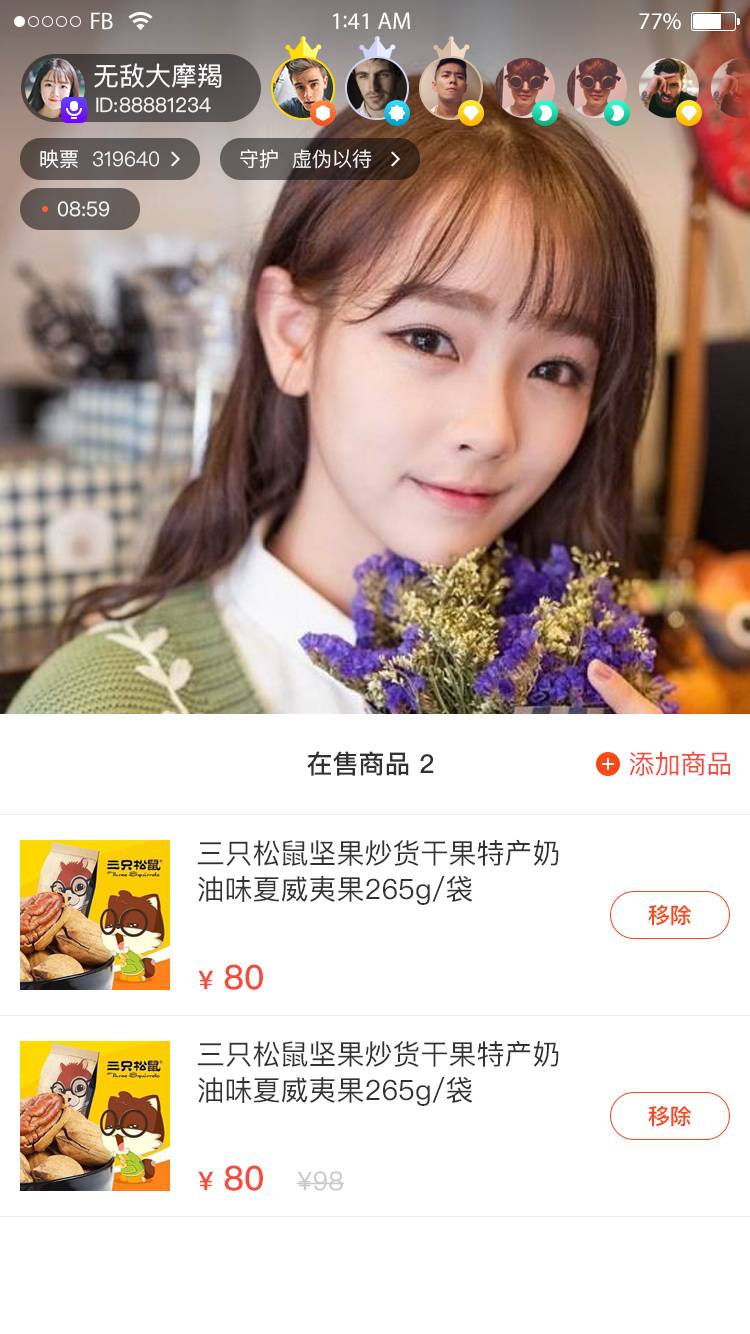Open the 守护 虚伪以待 guardian chip
This screenshot has width=750, height=1334.
click(x=319, y=159)
